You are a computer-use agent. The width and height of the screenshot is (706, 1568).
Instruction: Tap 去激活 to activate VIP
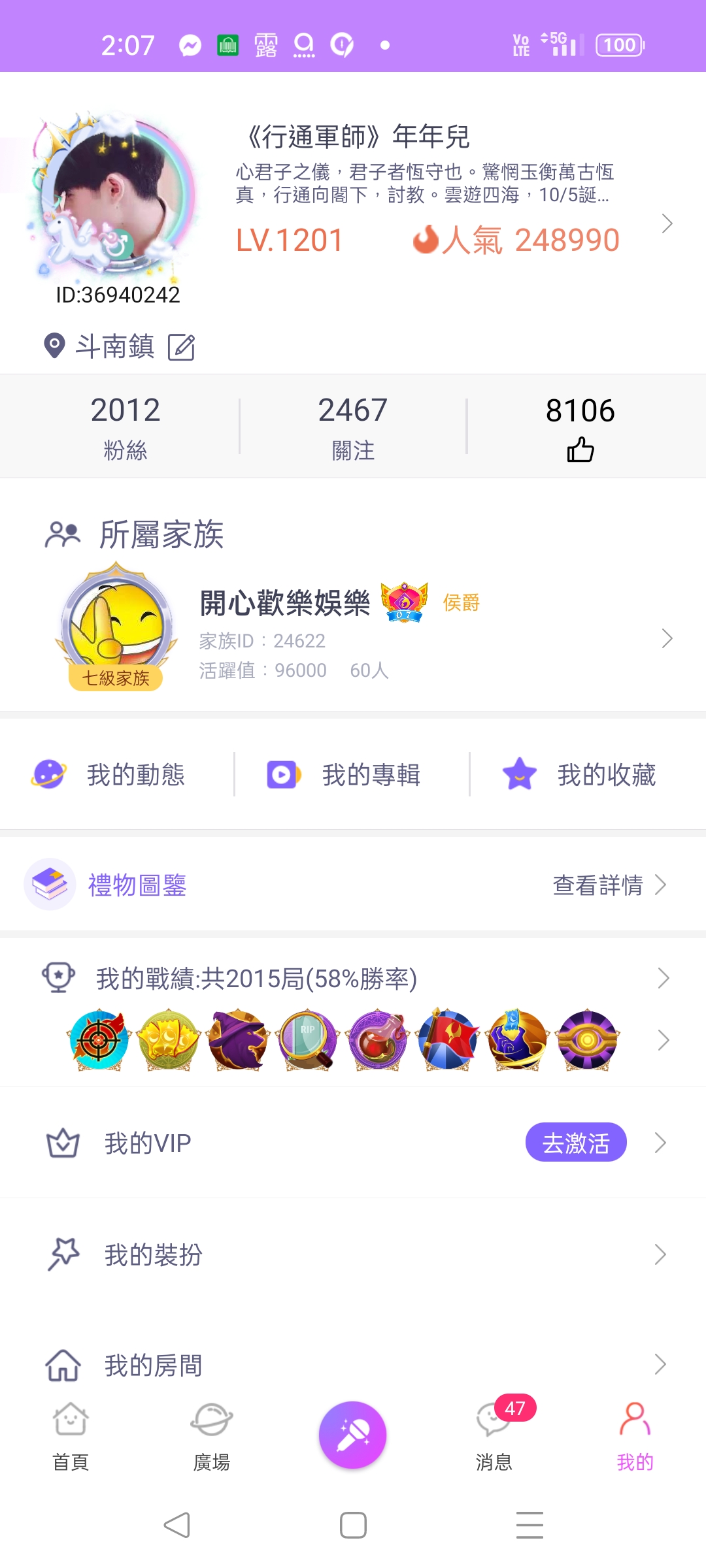coord(576,1143)
